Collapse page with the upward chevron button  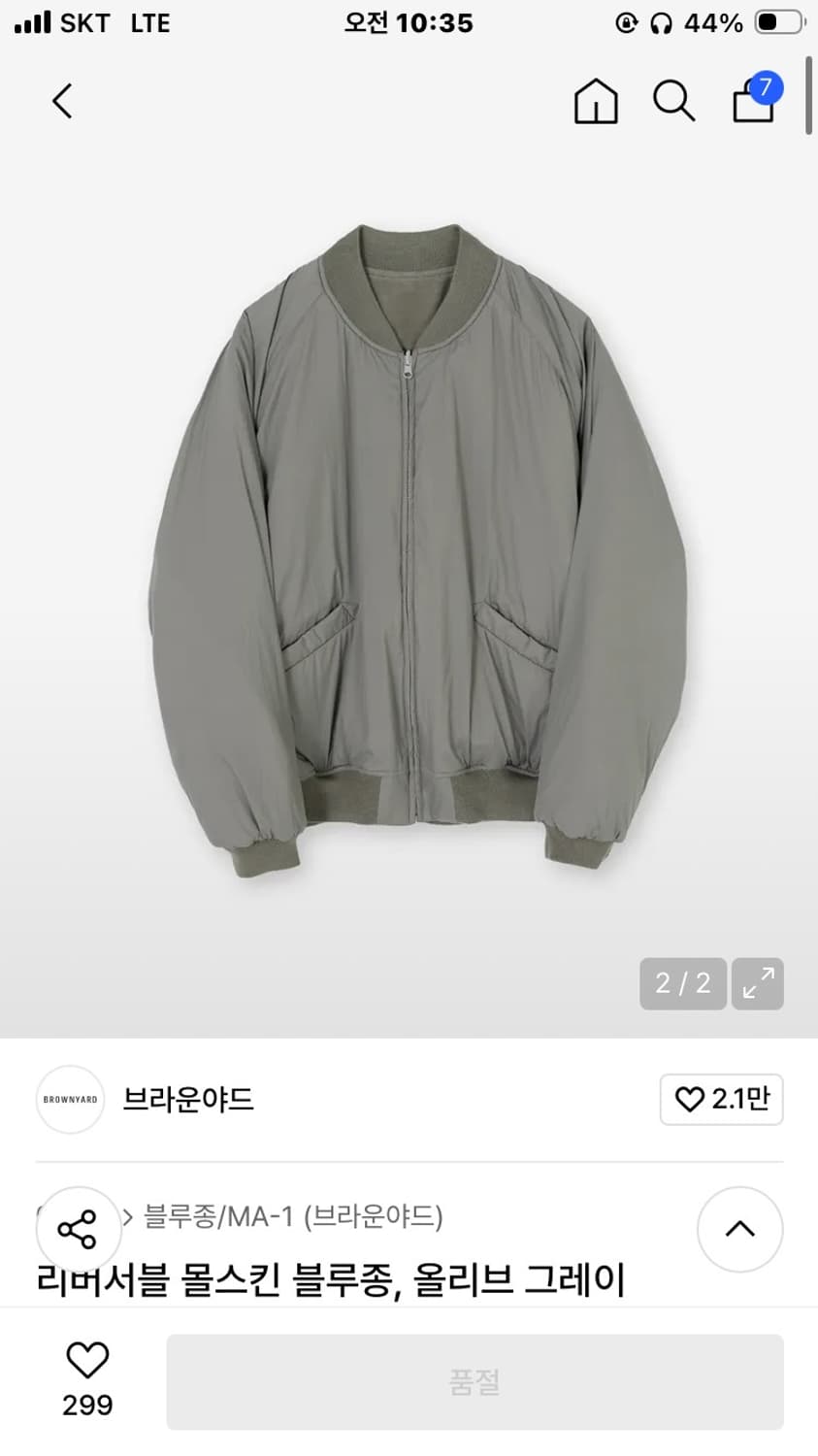coord(739,1229)
